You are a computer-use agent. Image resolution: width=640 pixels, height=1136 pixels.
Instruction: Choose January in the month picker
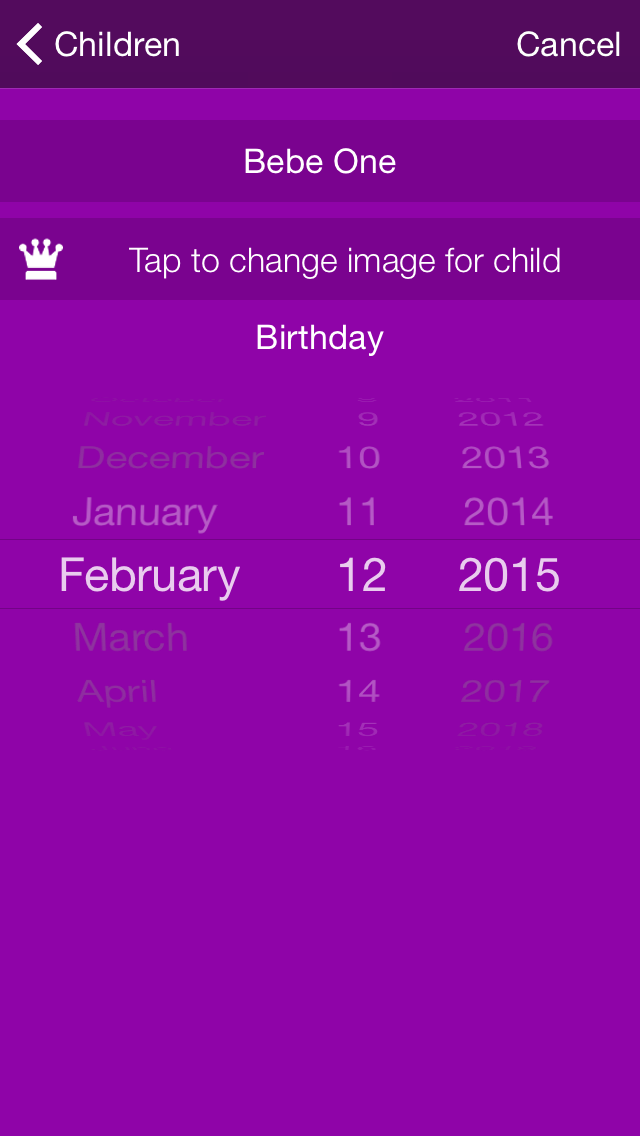tap(144, 512)
